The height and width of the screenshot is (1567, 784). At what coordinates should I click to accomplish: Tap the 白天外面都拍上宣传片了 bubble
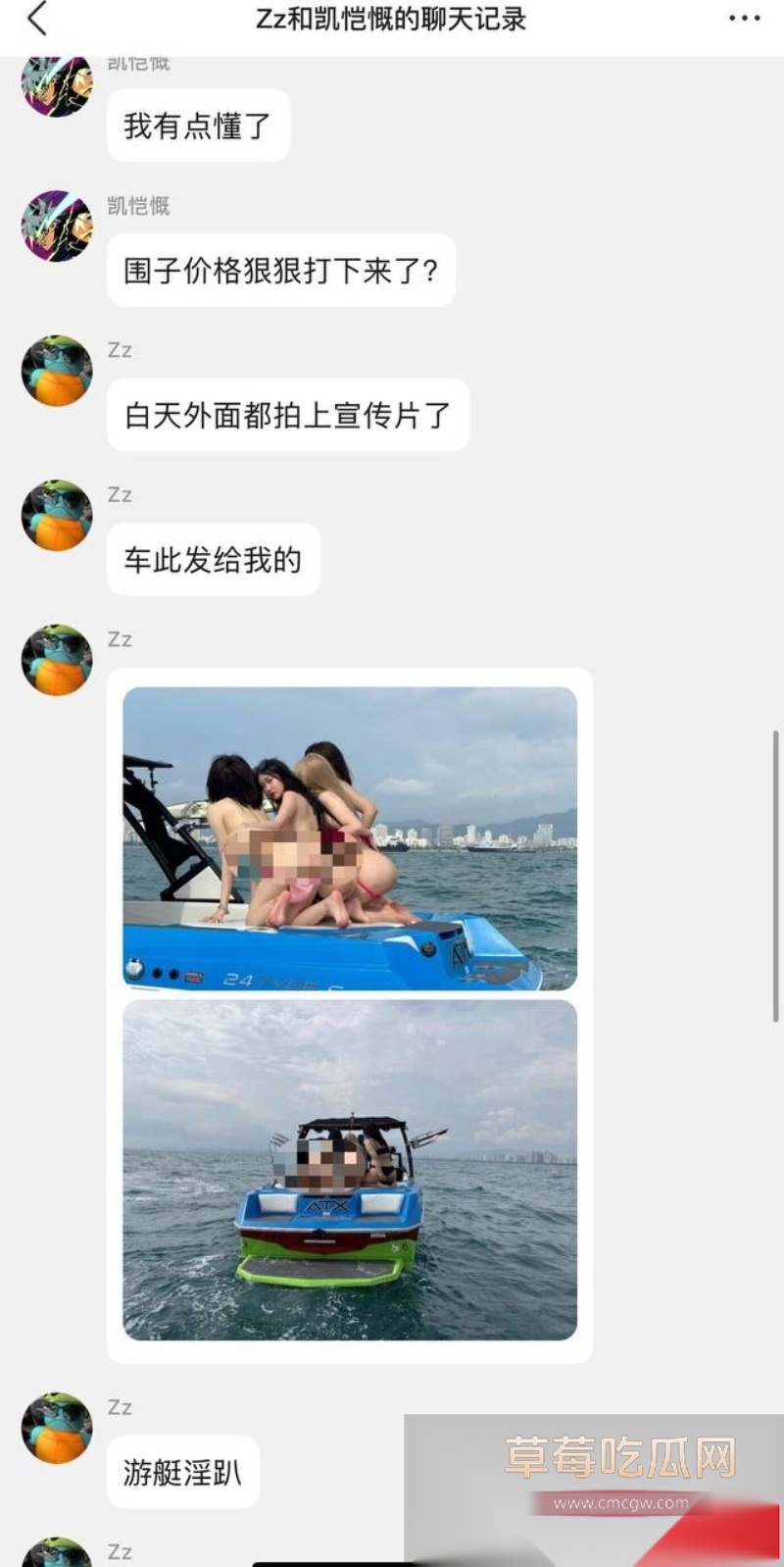(x=288, y=415)
